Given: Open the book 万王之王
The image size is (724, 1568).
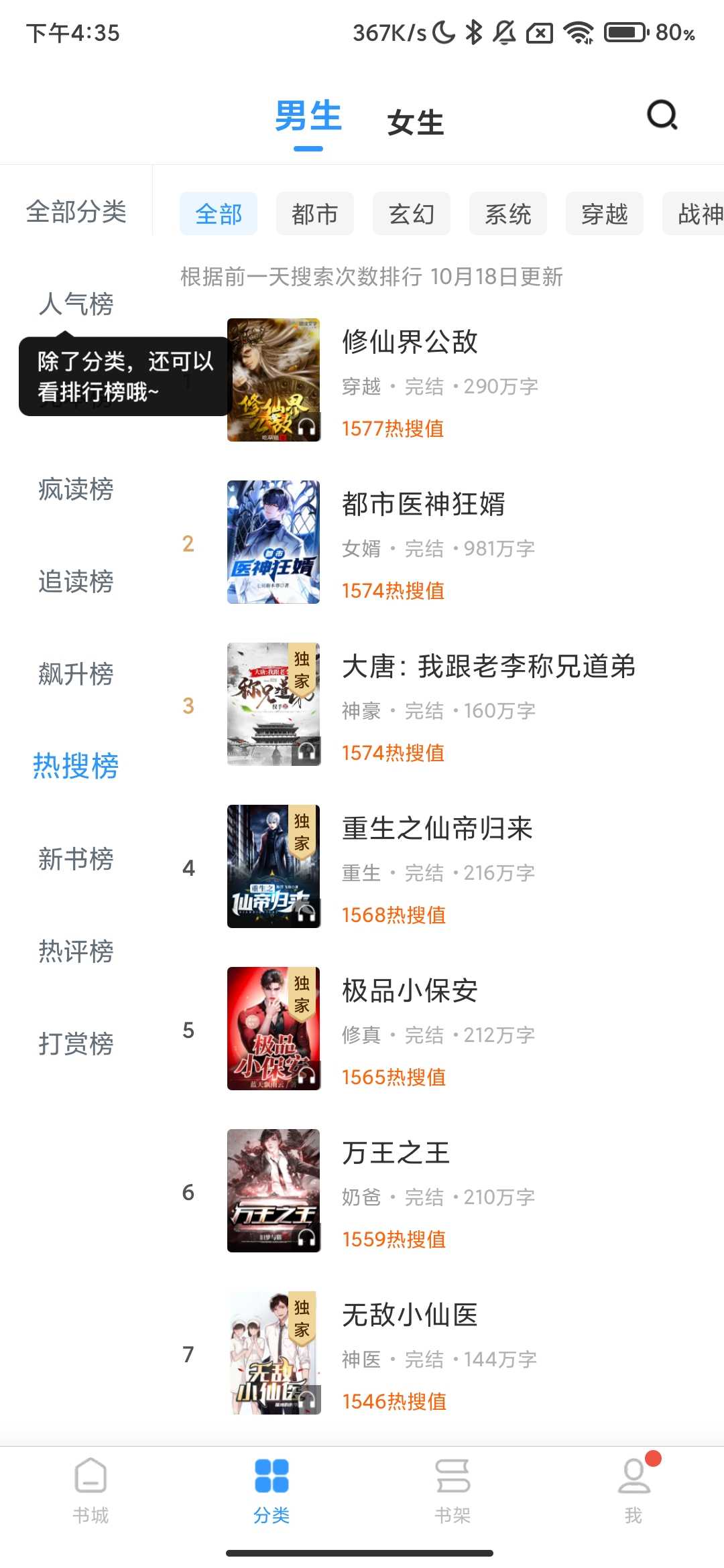Looking at the screenshot, I should [396, 1153].
